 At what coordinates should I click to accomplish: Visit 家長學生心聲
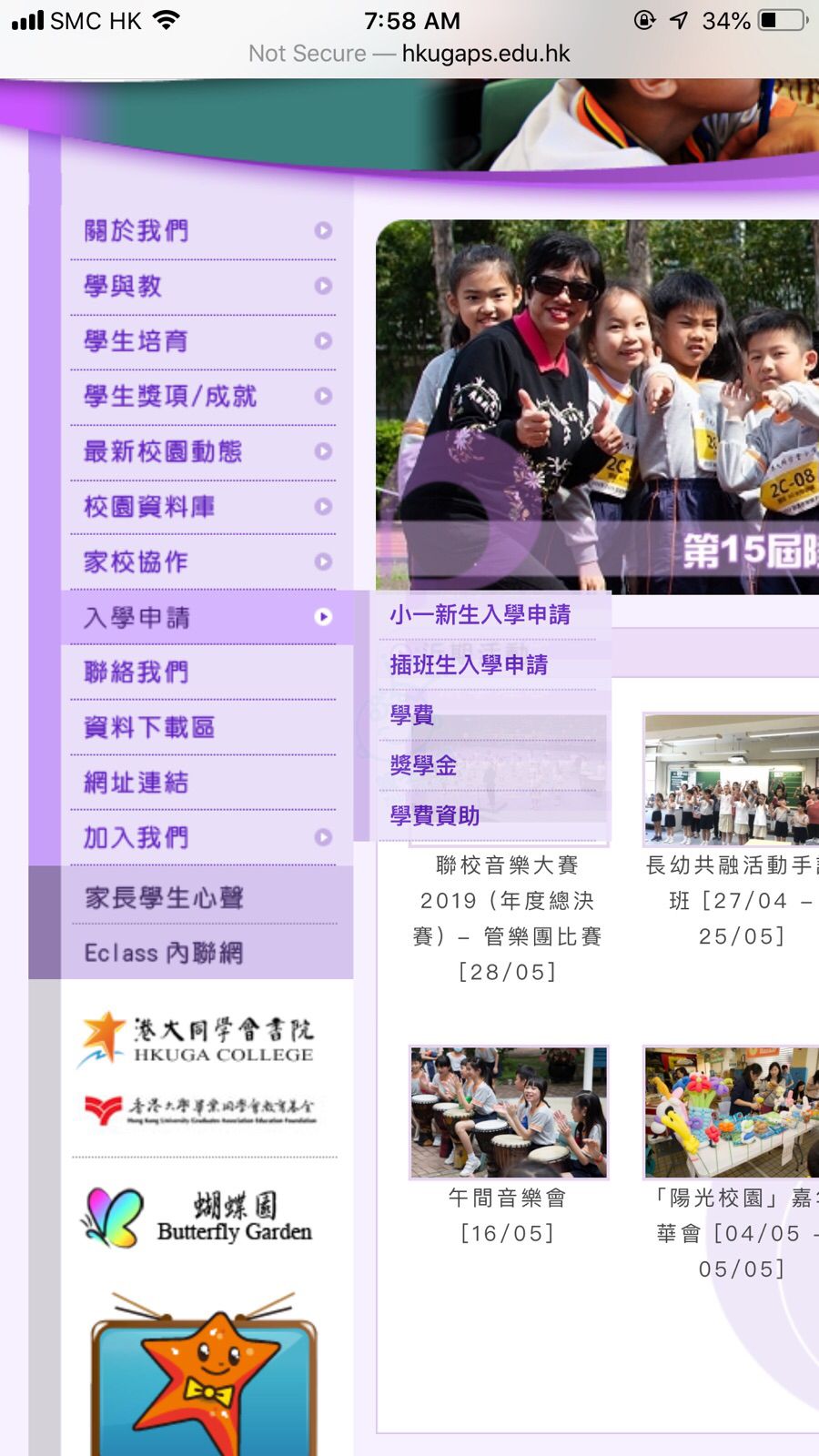point(164,898)
